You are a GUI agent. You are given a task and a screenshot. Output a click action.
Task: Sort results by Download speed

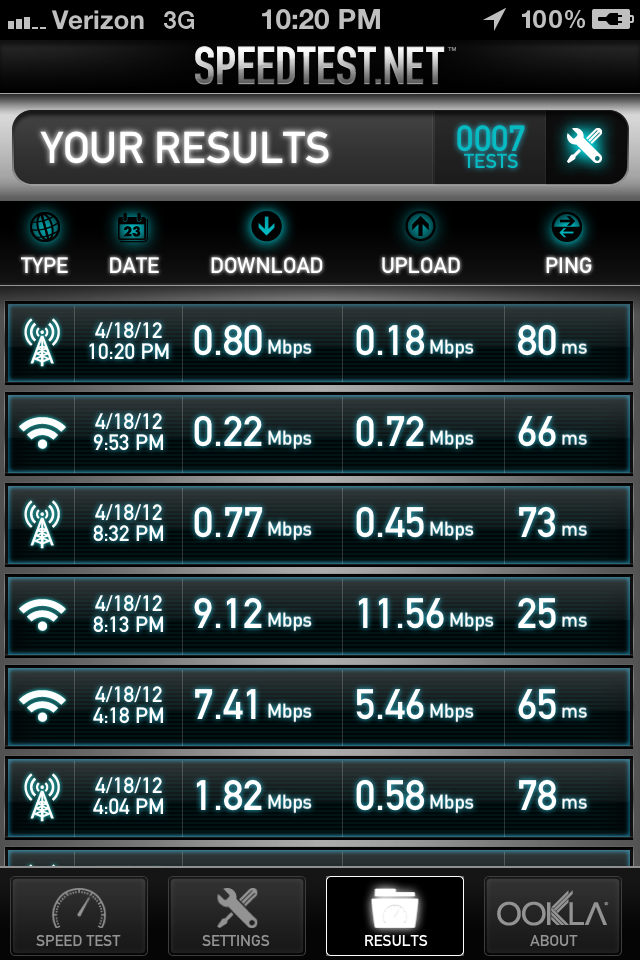point(266,246)
